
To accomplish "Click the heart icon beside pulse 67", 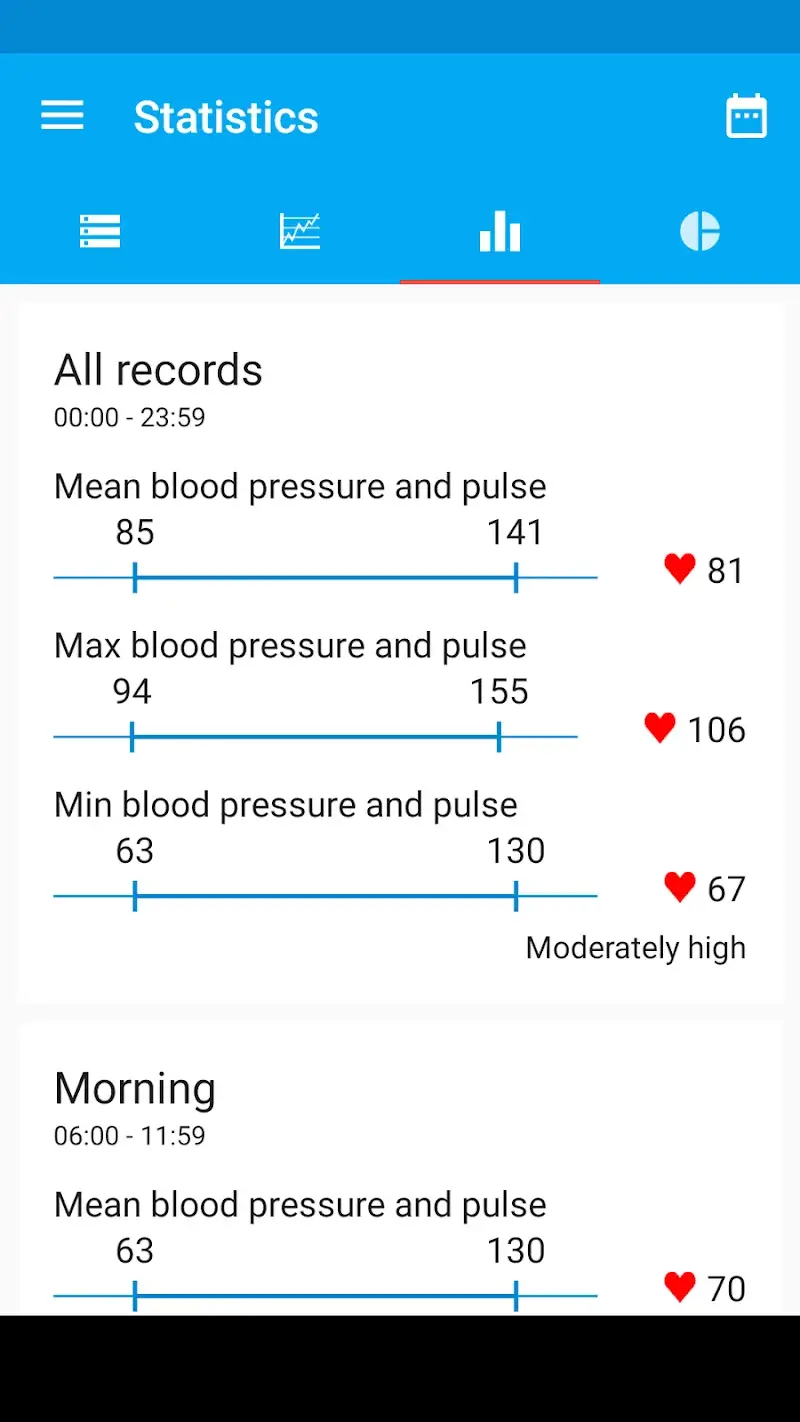I will pos(680,886).
